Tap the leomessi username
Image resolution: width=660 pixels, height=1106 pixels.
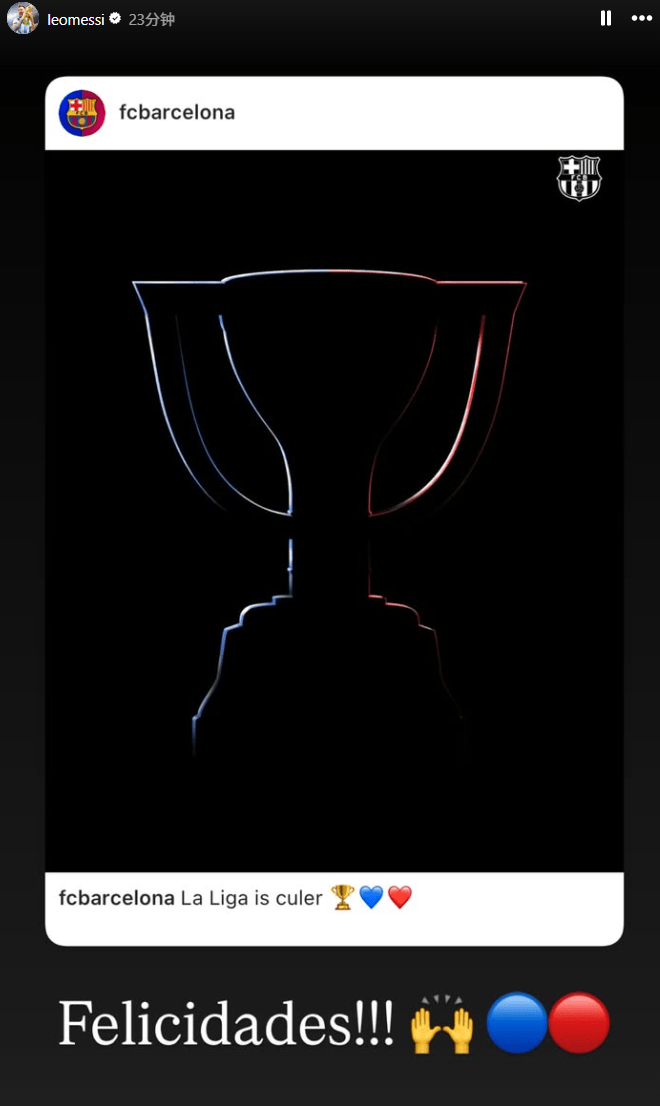75,19
